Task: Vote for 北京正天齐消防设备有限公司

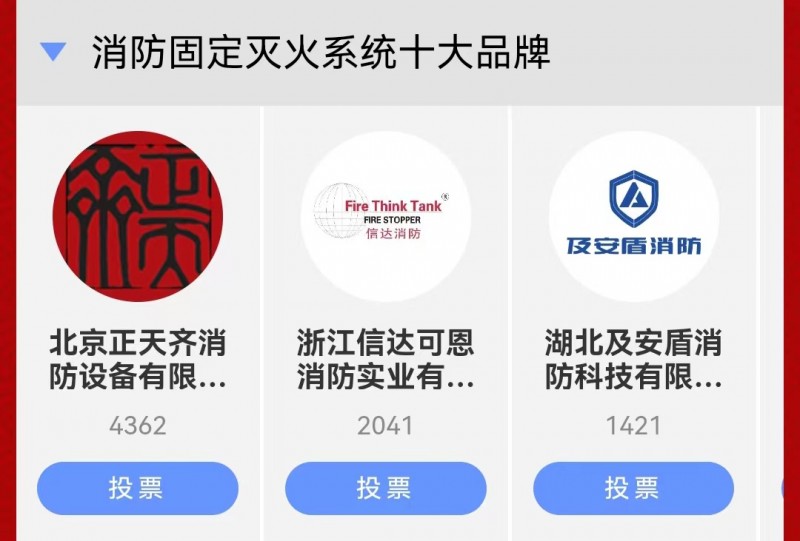Action: pyautogui.click(x=137, y=488)
